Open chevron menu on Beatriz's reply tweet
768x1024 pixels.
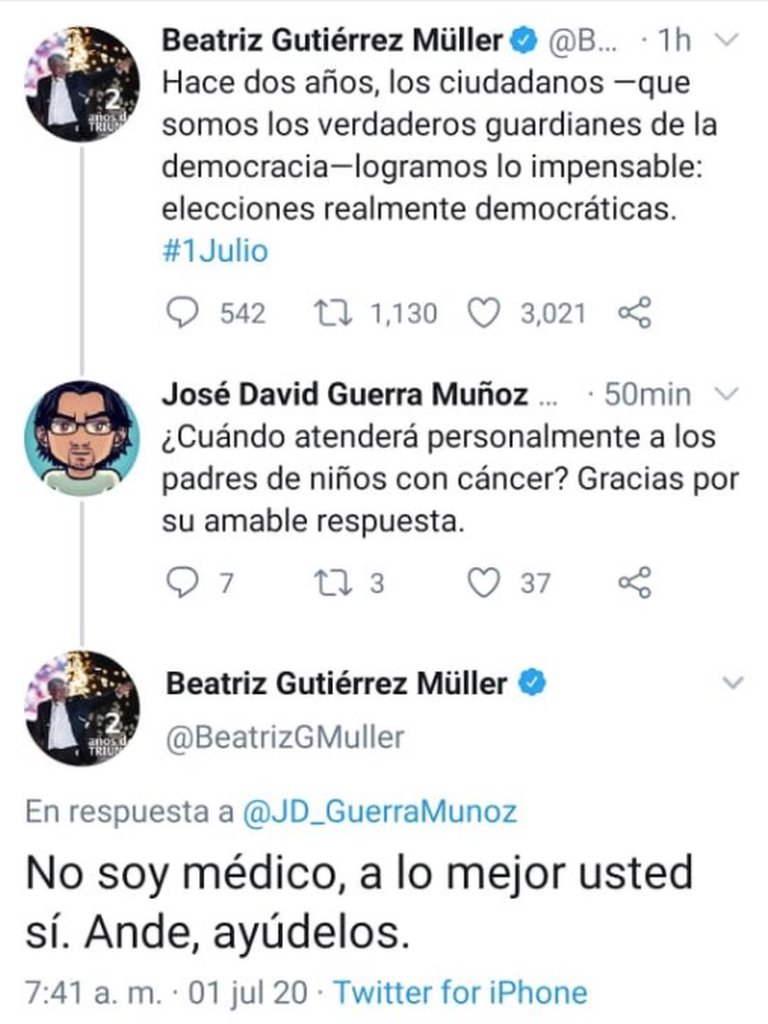(x=733, y=684)
